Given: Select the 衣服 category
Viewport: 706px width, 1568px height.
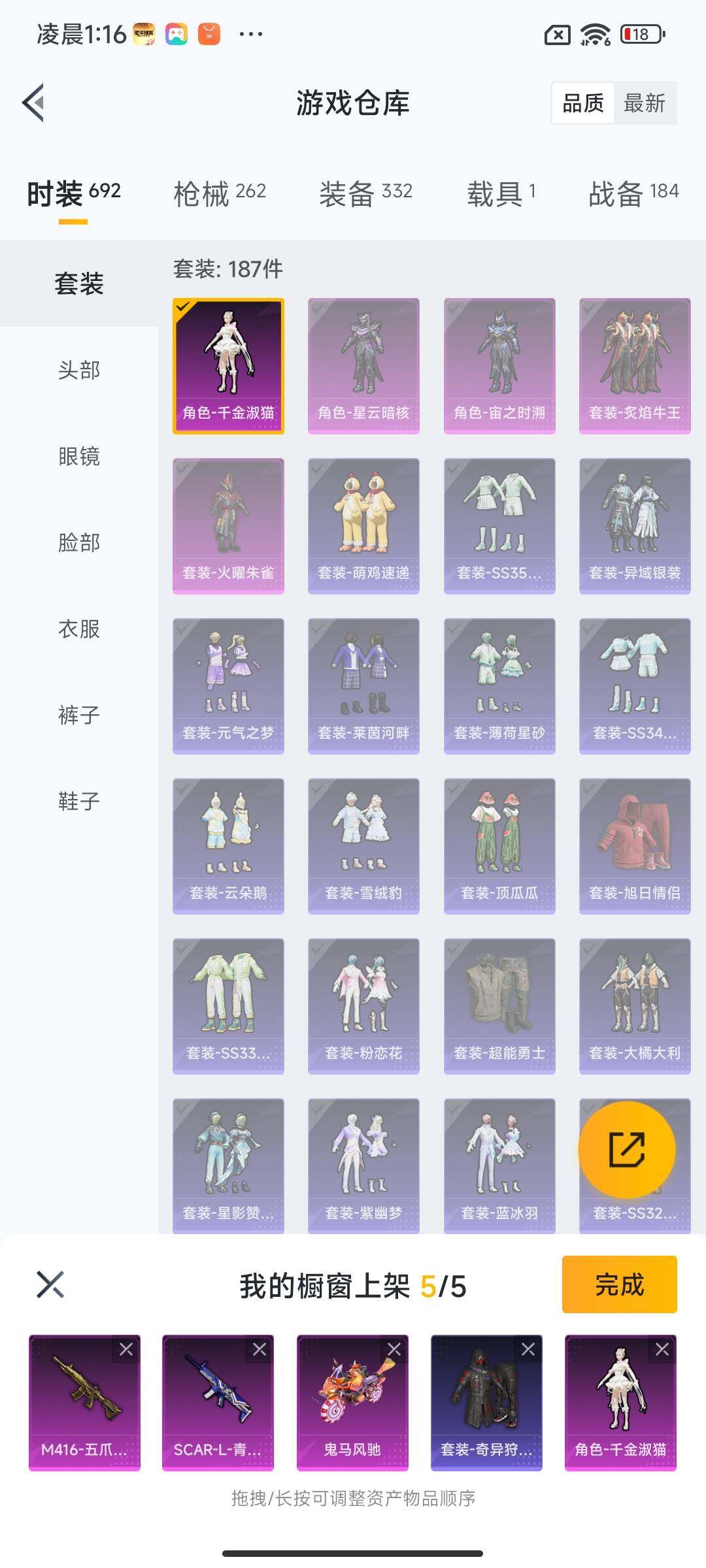Looking at the screenshot, I should click(x=79, y=629).
